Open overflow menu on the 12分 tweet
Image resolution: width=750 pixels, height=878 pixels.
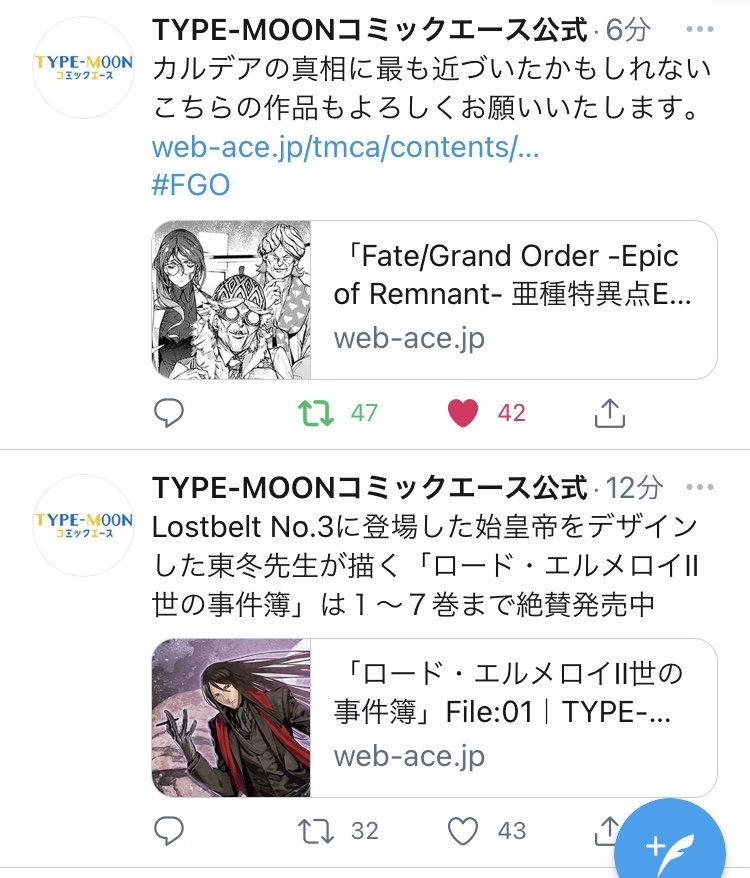(699, 488)
